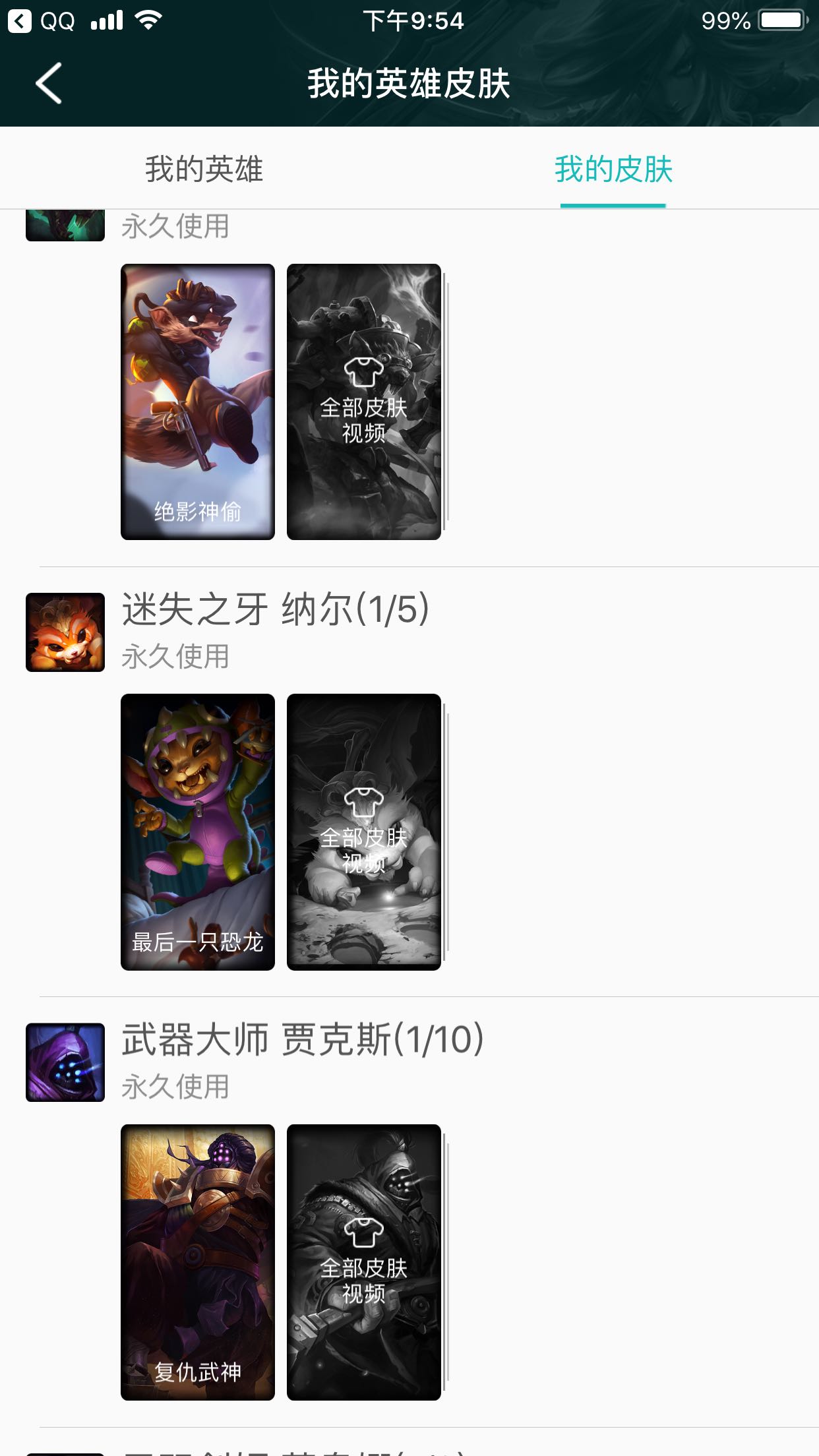Return to the QQ app
Image resolution: width=819 pixels, height=1456 pixels.
click(x=41, y=21)
